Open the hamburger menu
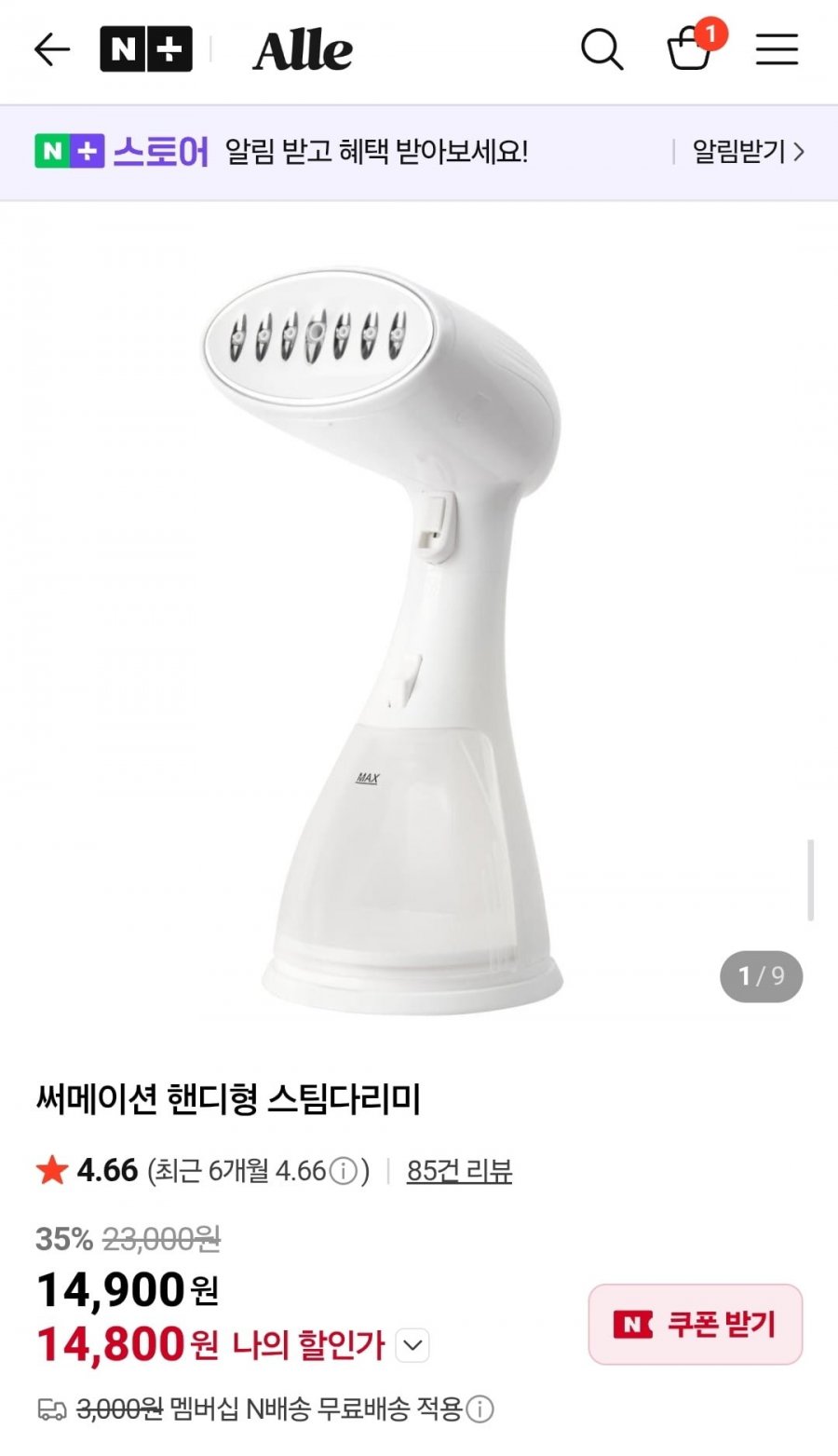Image resolution: width=838 pixels, height=1456 pixels. point(777,50)
